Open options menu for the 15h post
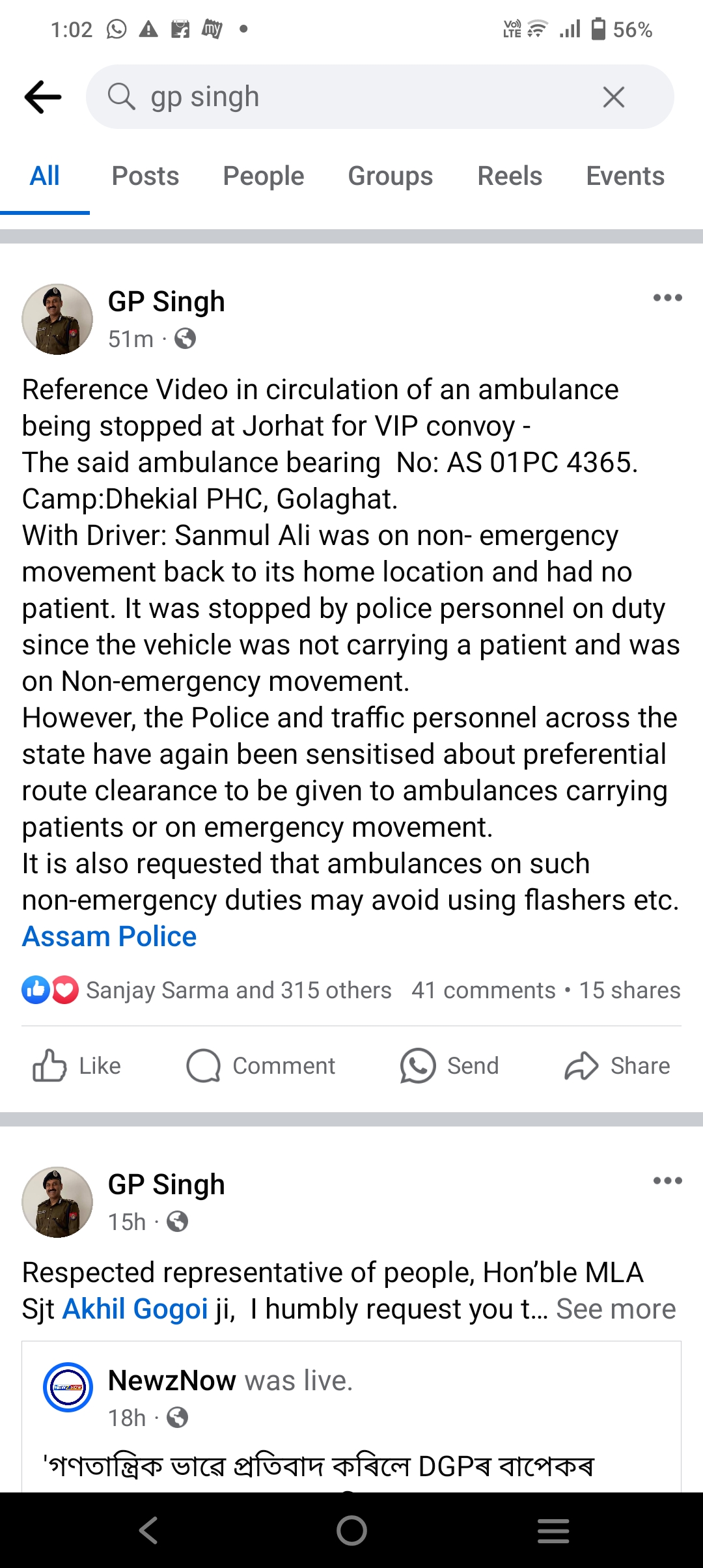 667,1181
